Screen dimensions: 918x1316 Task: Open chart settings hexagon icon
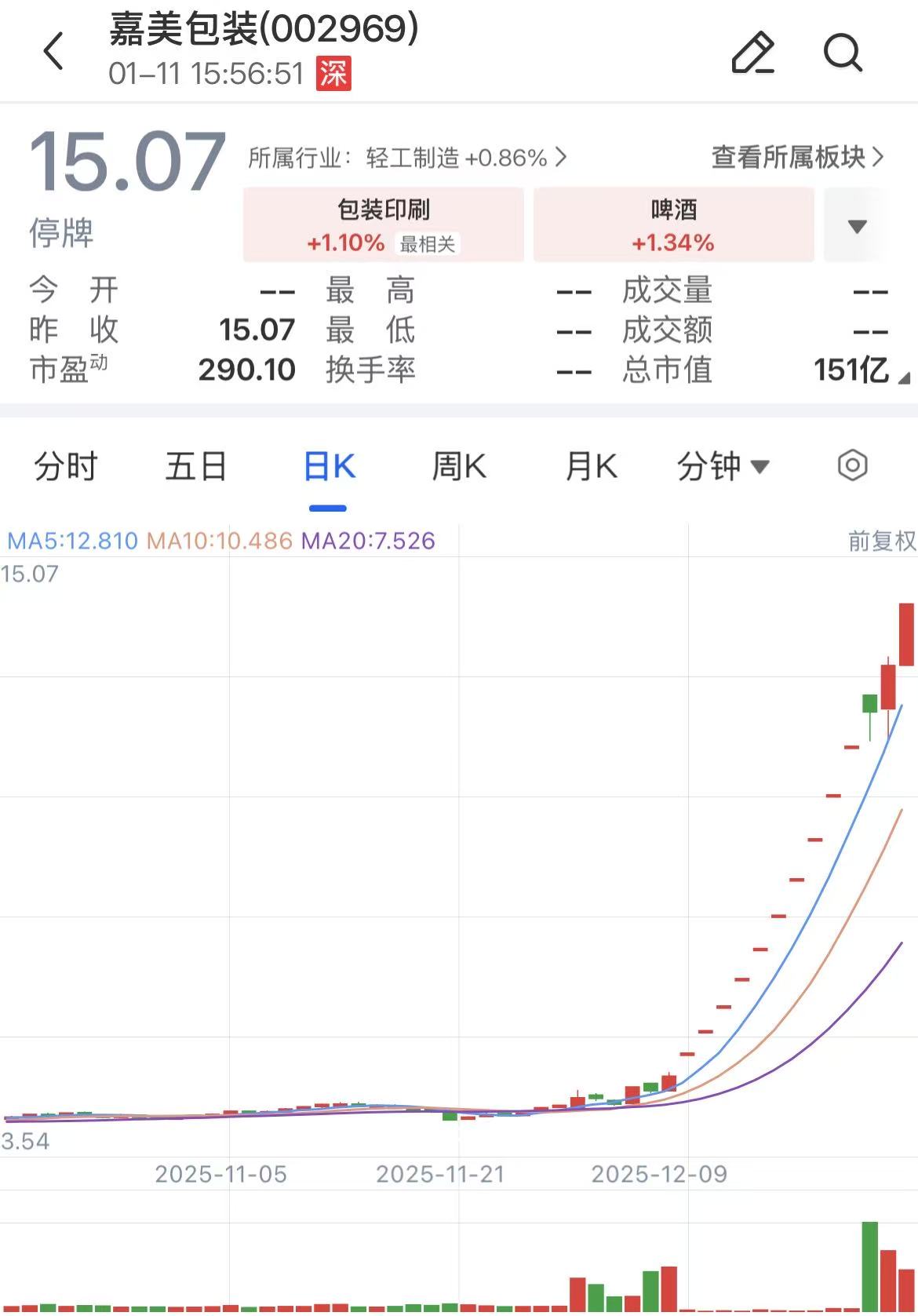pos(852,465)
